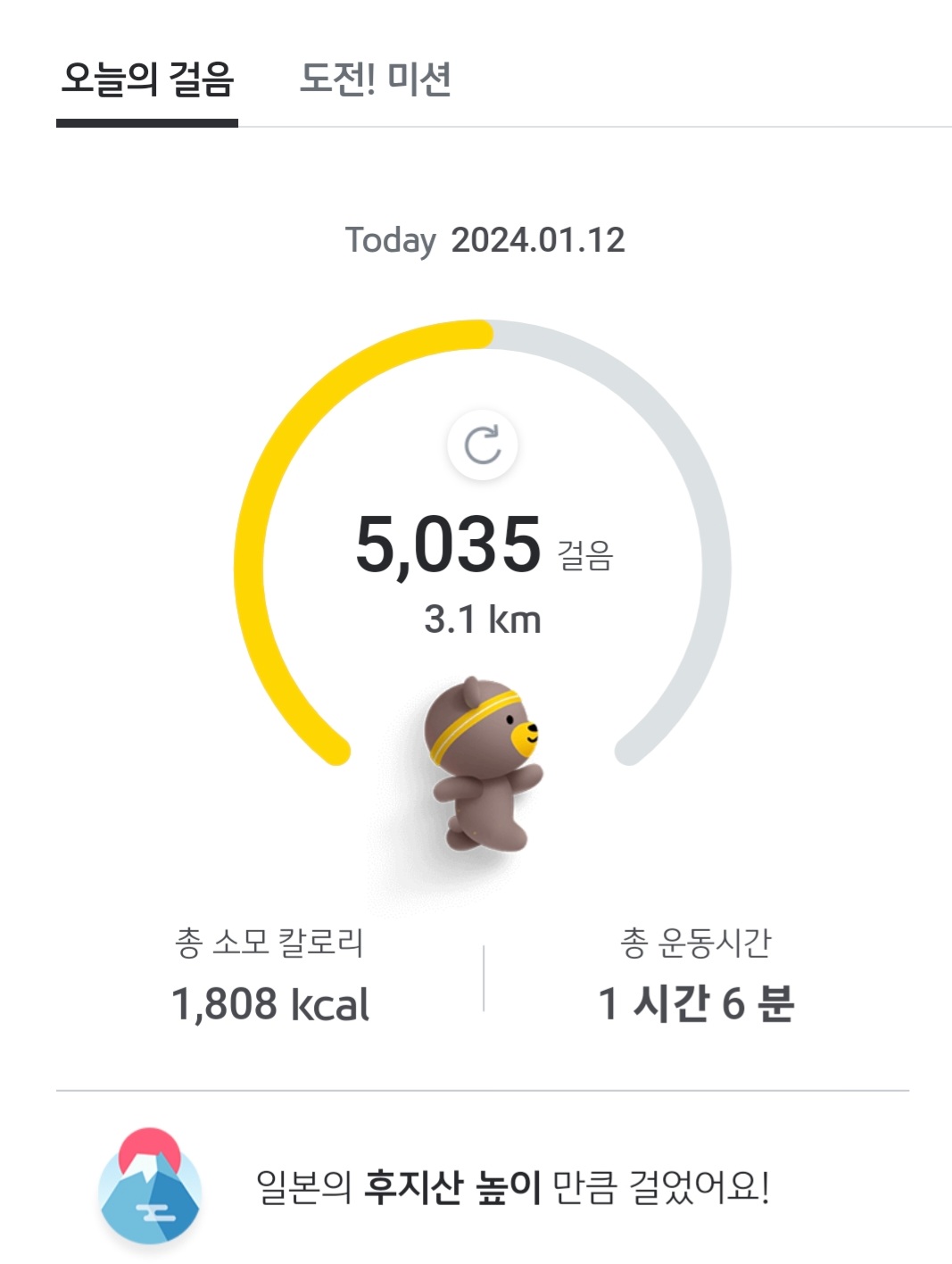Switch to the 도전! 미션 tab
Image resolution: width=952 pixels, height=1264 pixels.
376,79
